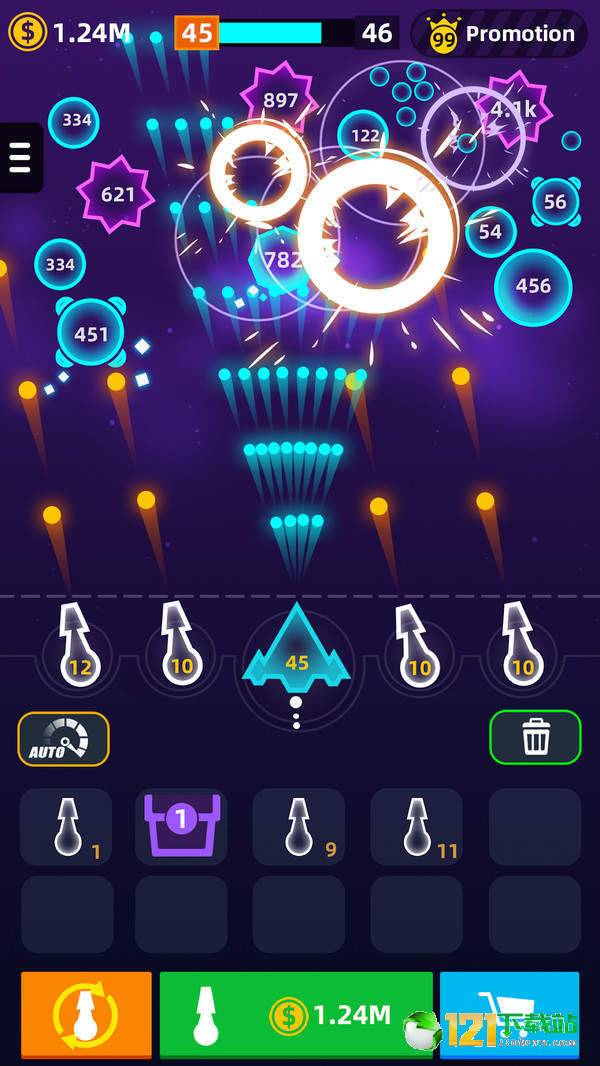600x1066 pixels.
Task: Open the purple reward chest
Action: click(181, 826)
